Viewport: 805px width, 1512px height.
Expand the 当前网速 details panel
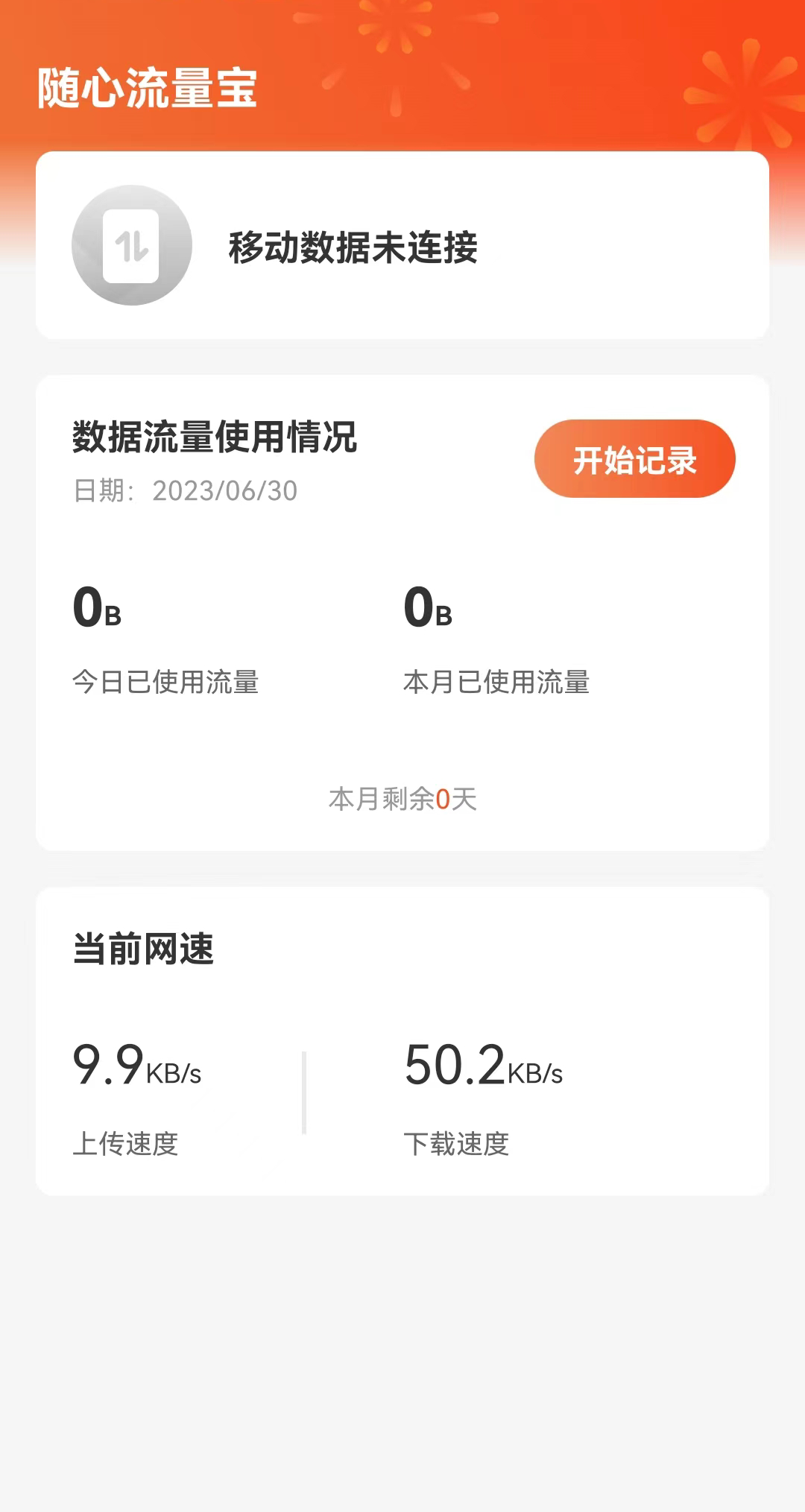pos(402,1043)
